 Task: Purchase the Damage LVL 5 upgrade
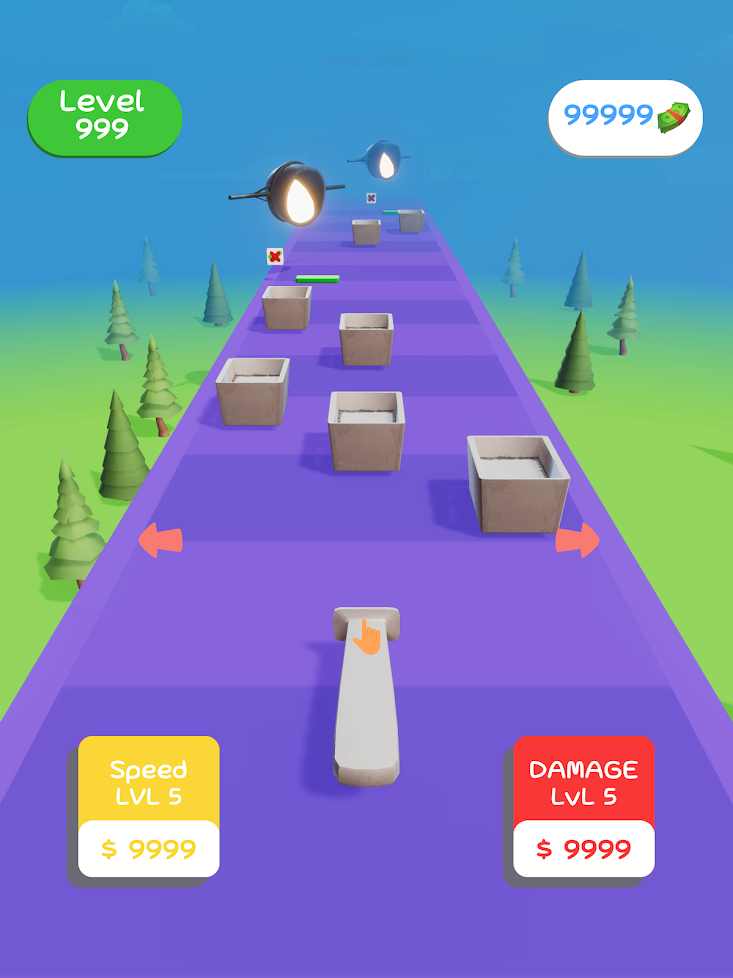(x=584, y=808)
